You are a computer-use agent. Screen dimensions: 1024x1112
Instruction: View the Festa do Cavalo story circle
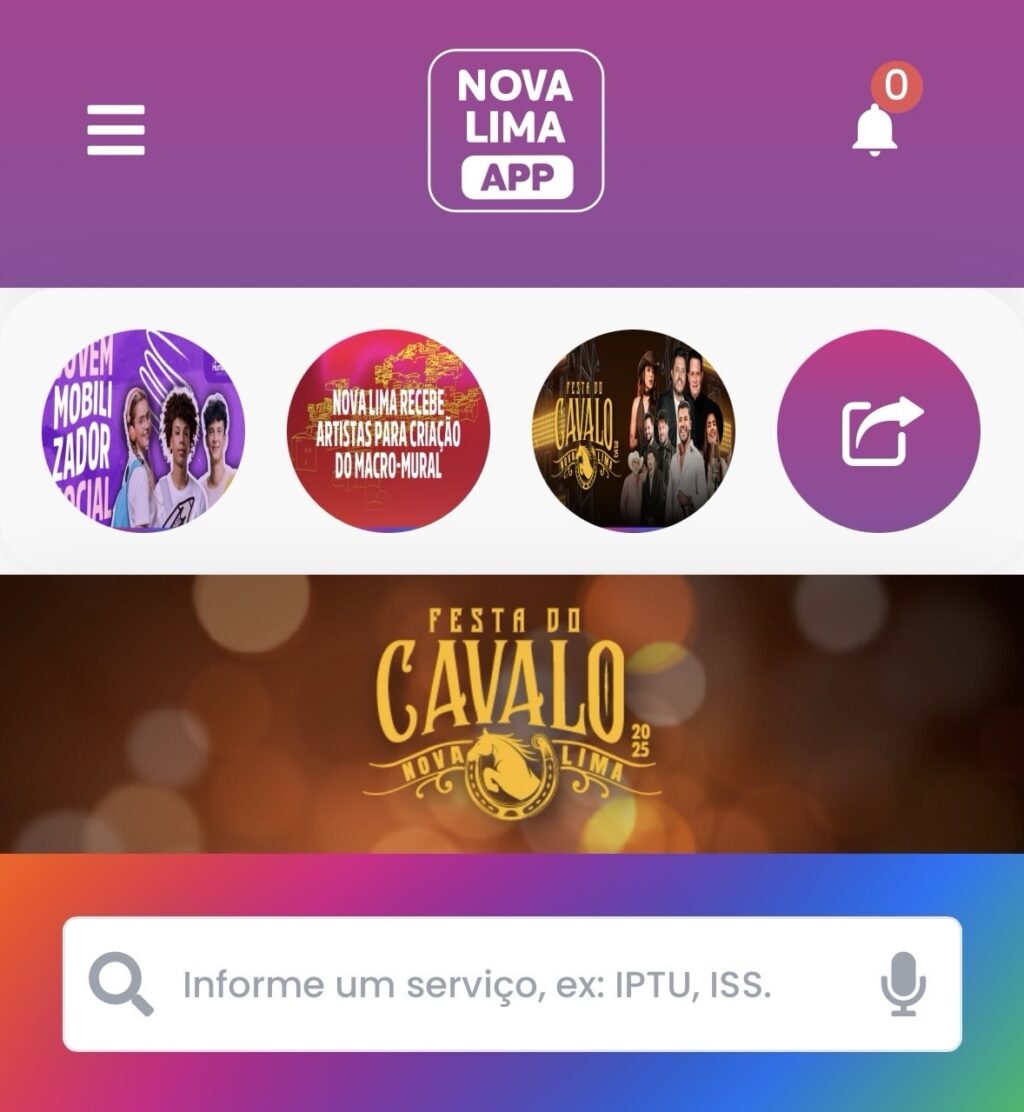(633, 430)
